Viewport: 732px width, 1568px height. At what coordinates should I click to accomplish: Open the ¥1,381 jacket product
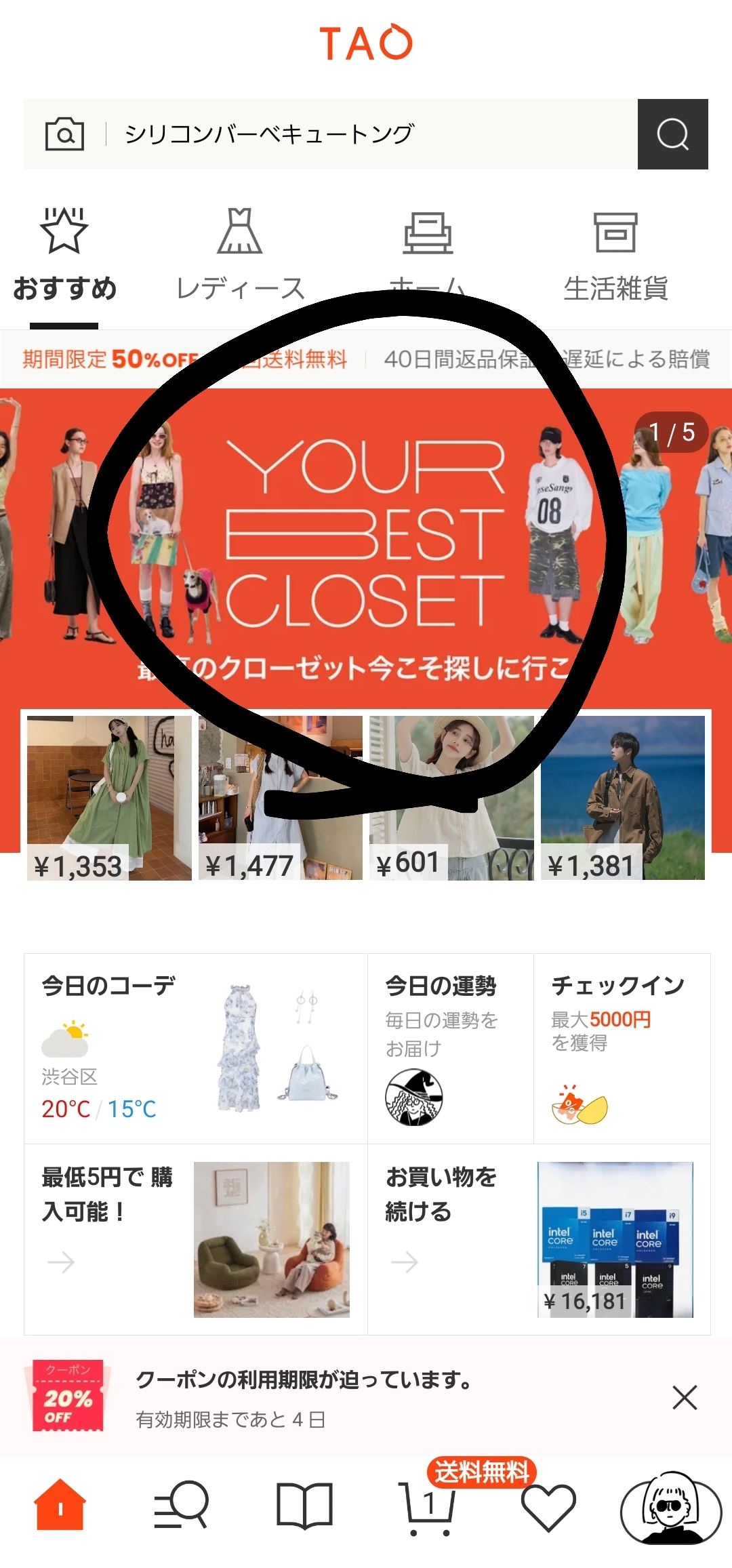click(622, 797)
